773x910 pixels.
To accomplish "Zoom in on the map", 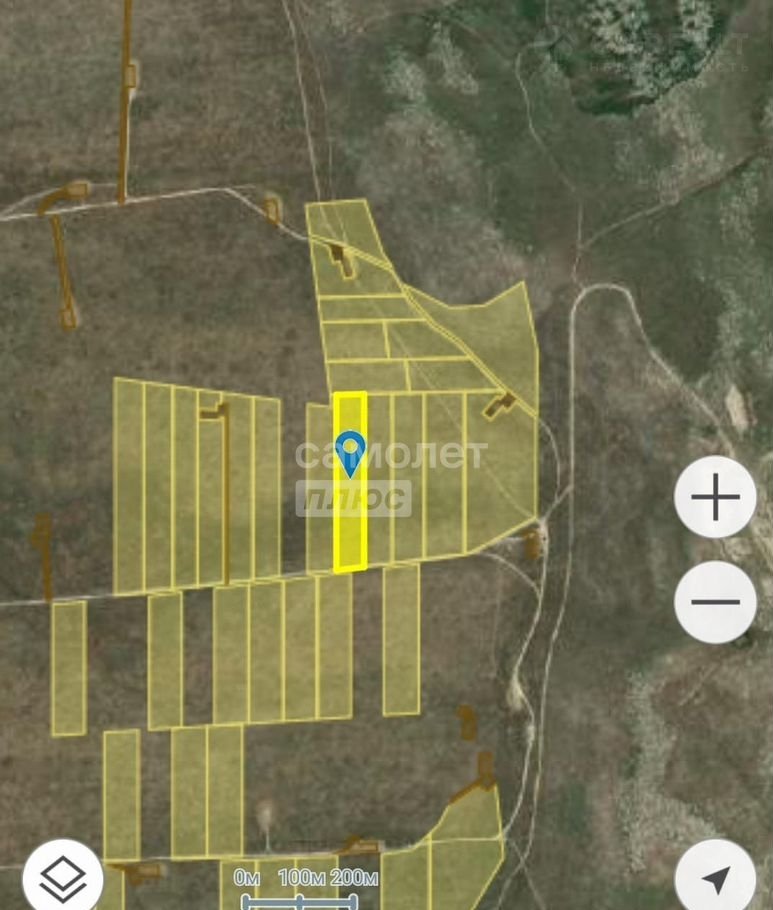I will [x=715, y=497].
